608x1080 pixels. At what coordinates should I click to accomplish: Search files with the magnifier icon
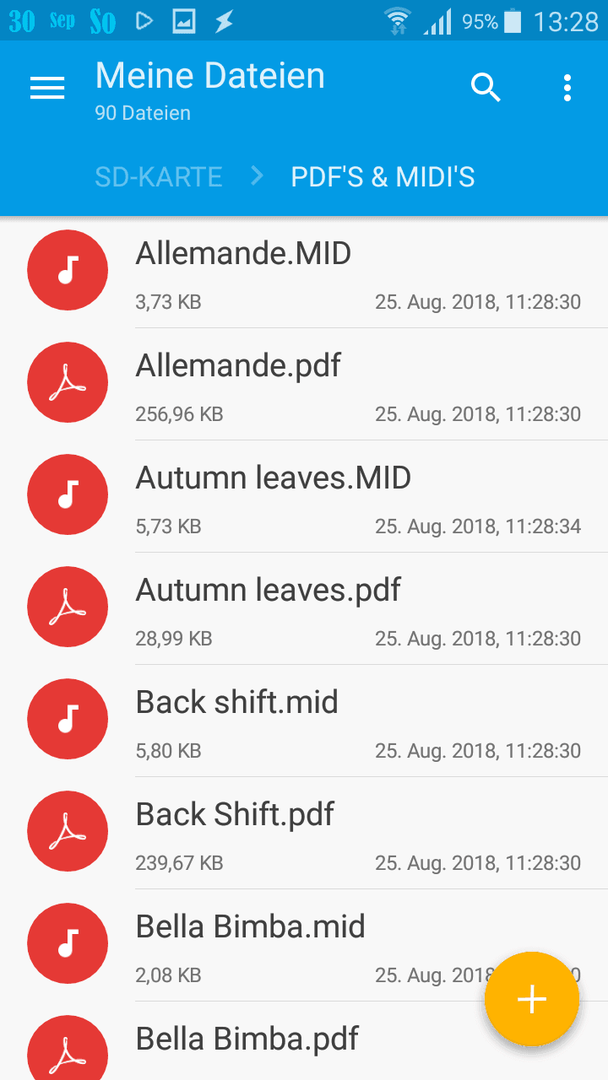(x=485, y=88)
